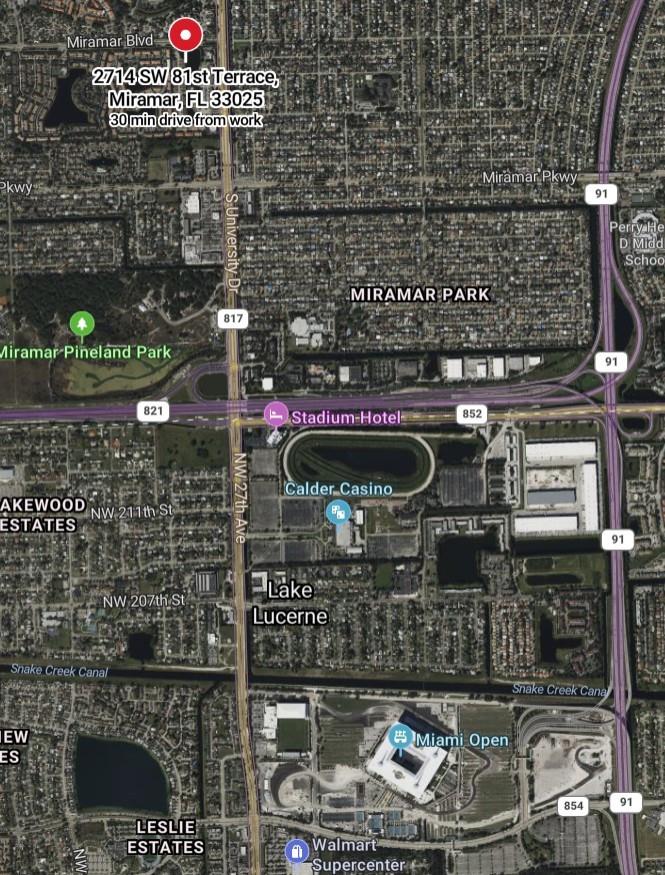Open the Stadium Hotel marker
Screen dimensions: 665x875
point(275,415)
